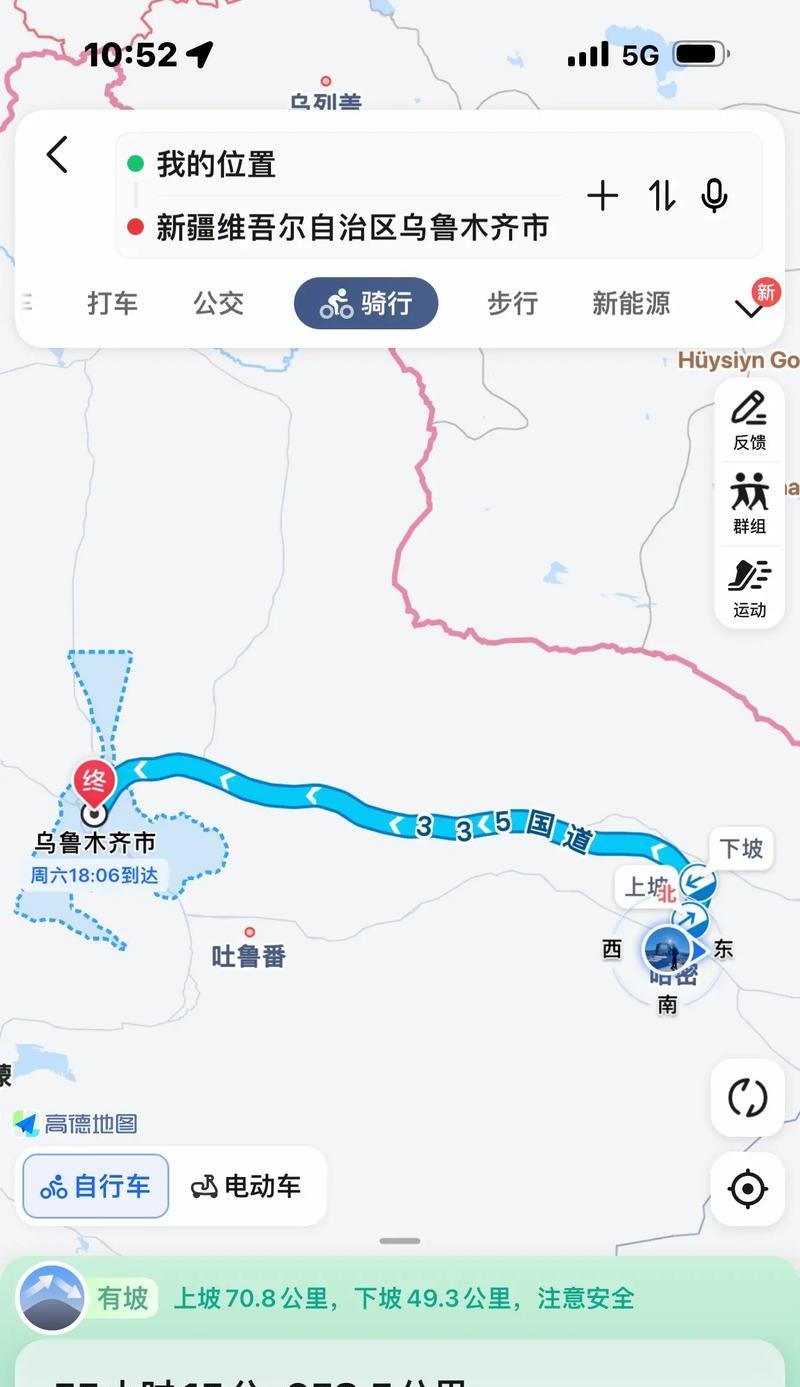The image size is (800, 1387).
Task: Start voice input with microphone
Action: tap(714, 196)
